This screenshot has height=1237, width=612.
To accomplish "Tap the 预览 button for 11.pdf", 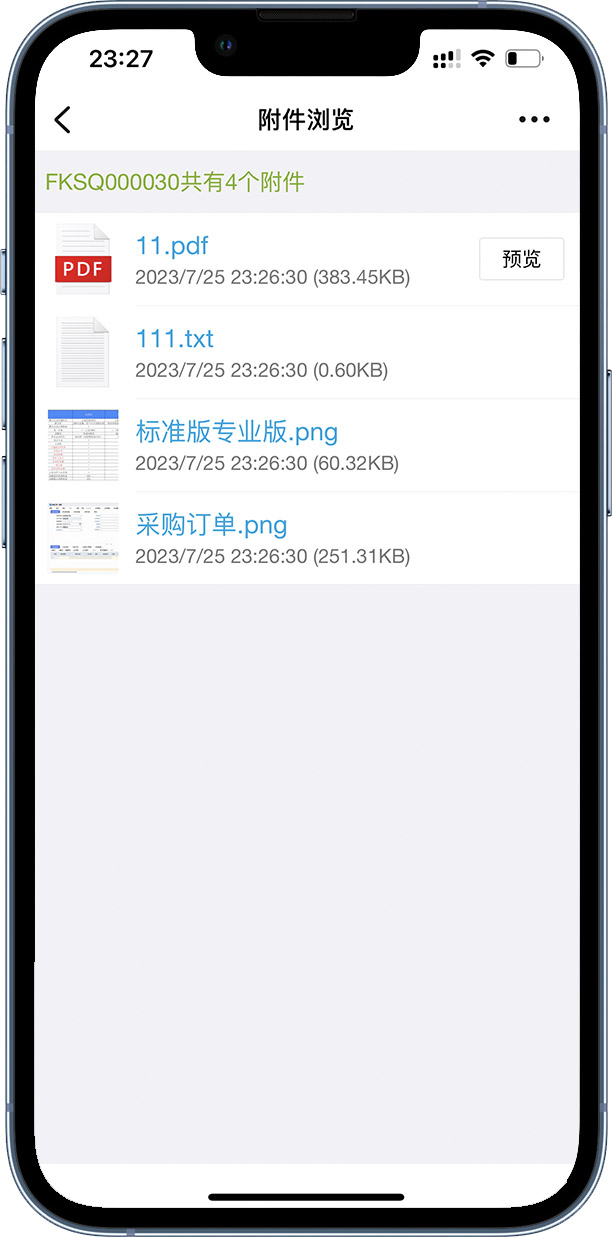I will click(521, 259).
